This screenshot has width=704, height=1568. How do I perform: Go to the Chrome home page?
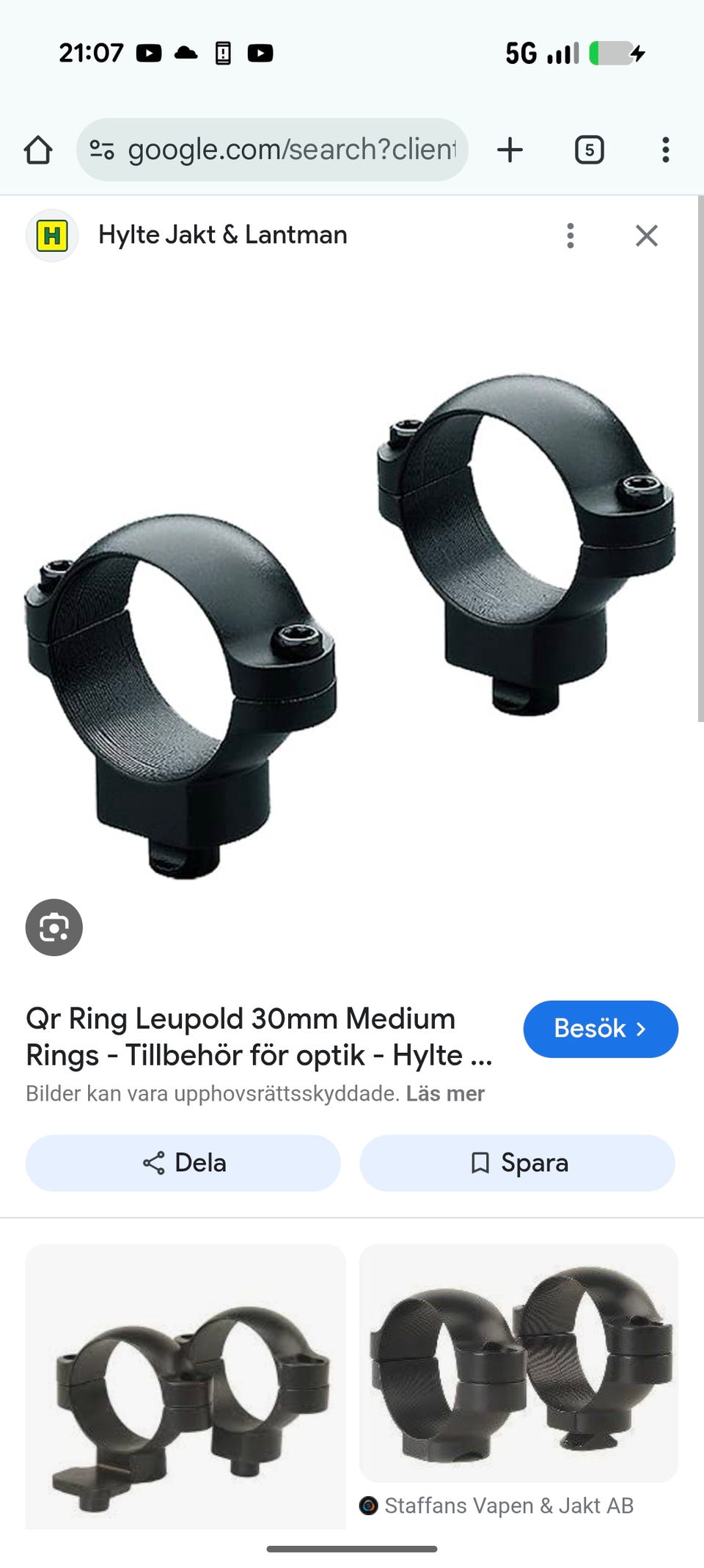coord(38,150)
